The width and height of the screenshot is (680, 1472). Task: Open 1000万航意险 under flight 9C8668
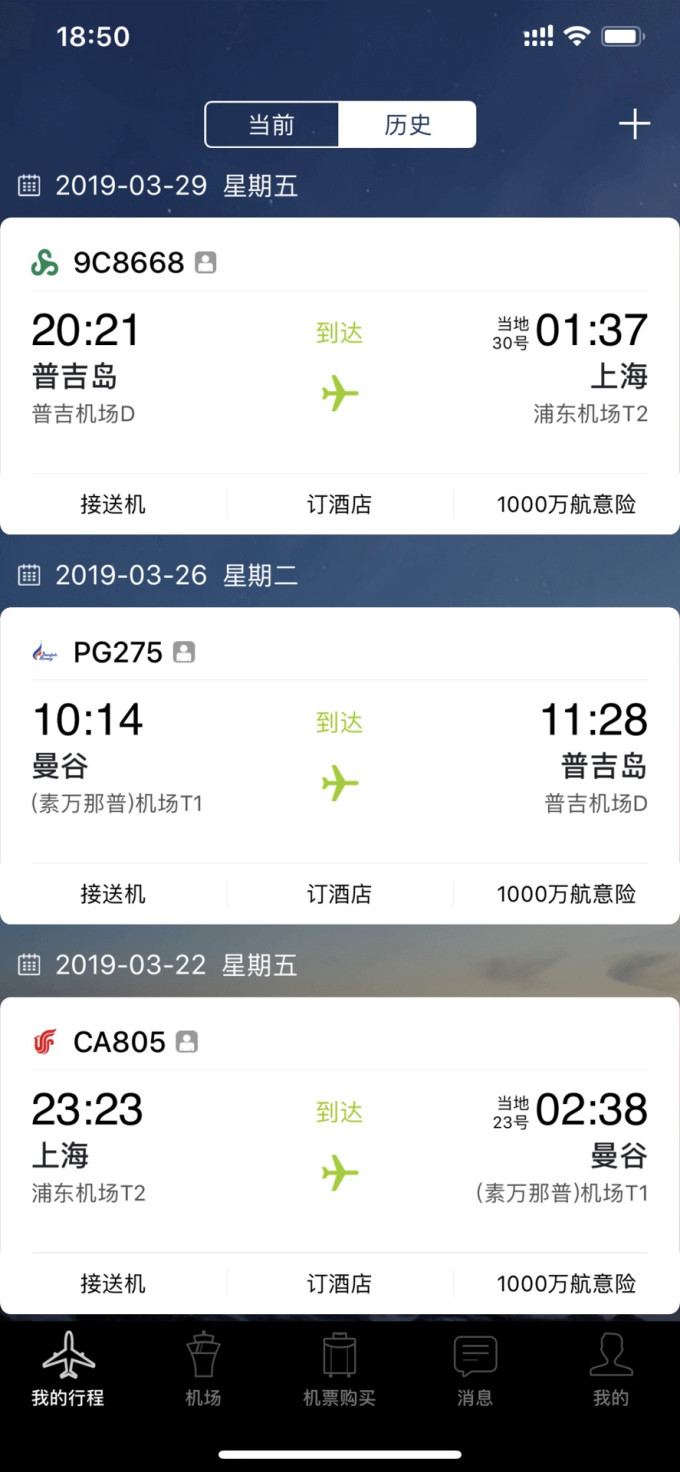566,504
